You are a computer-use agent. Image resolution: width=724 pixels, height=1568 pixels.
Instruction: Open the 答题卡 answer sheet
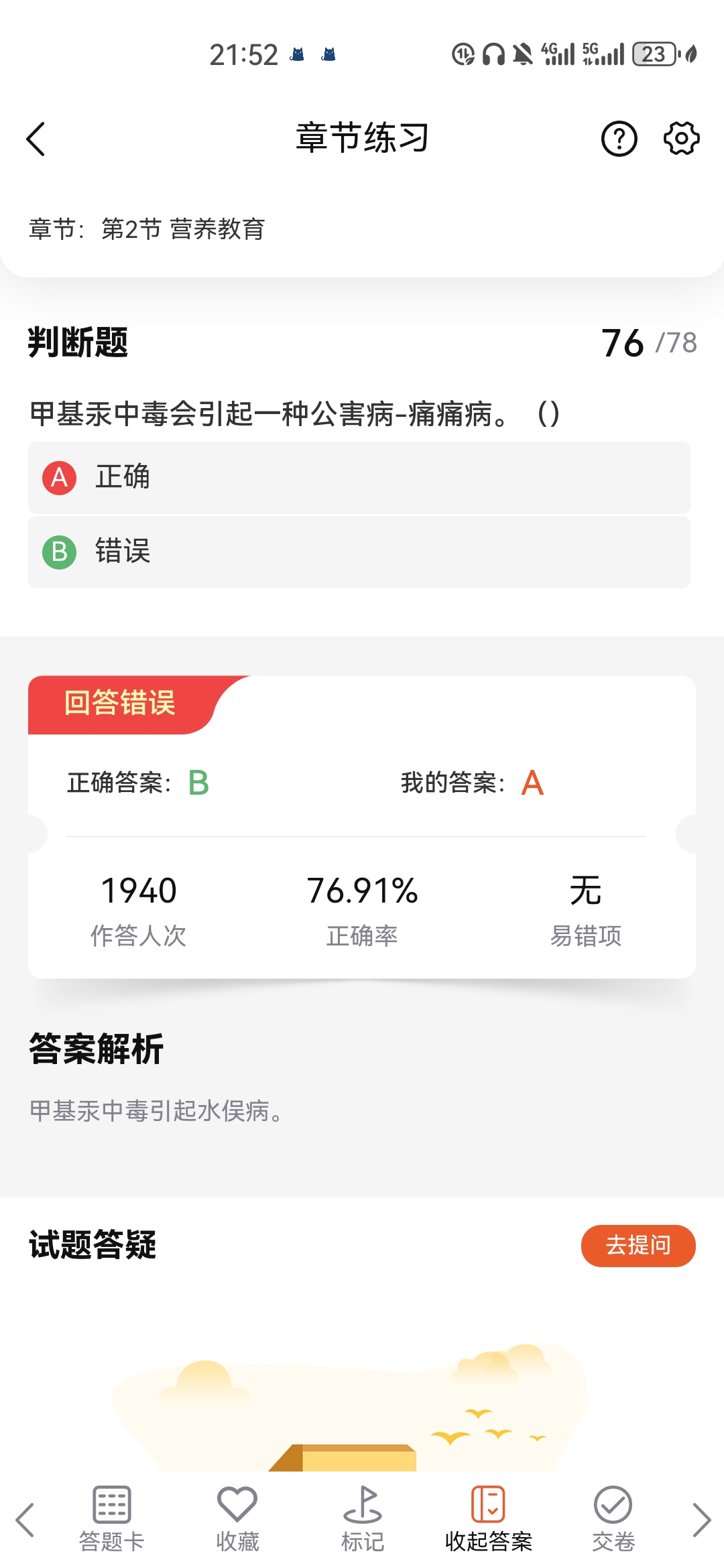click(x=112, y=1518)
